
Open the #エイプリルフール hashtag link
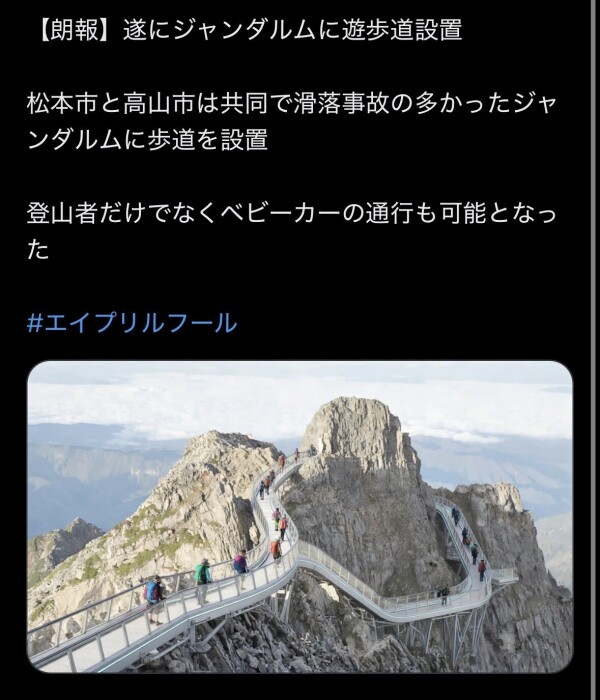pos(132,323)
